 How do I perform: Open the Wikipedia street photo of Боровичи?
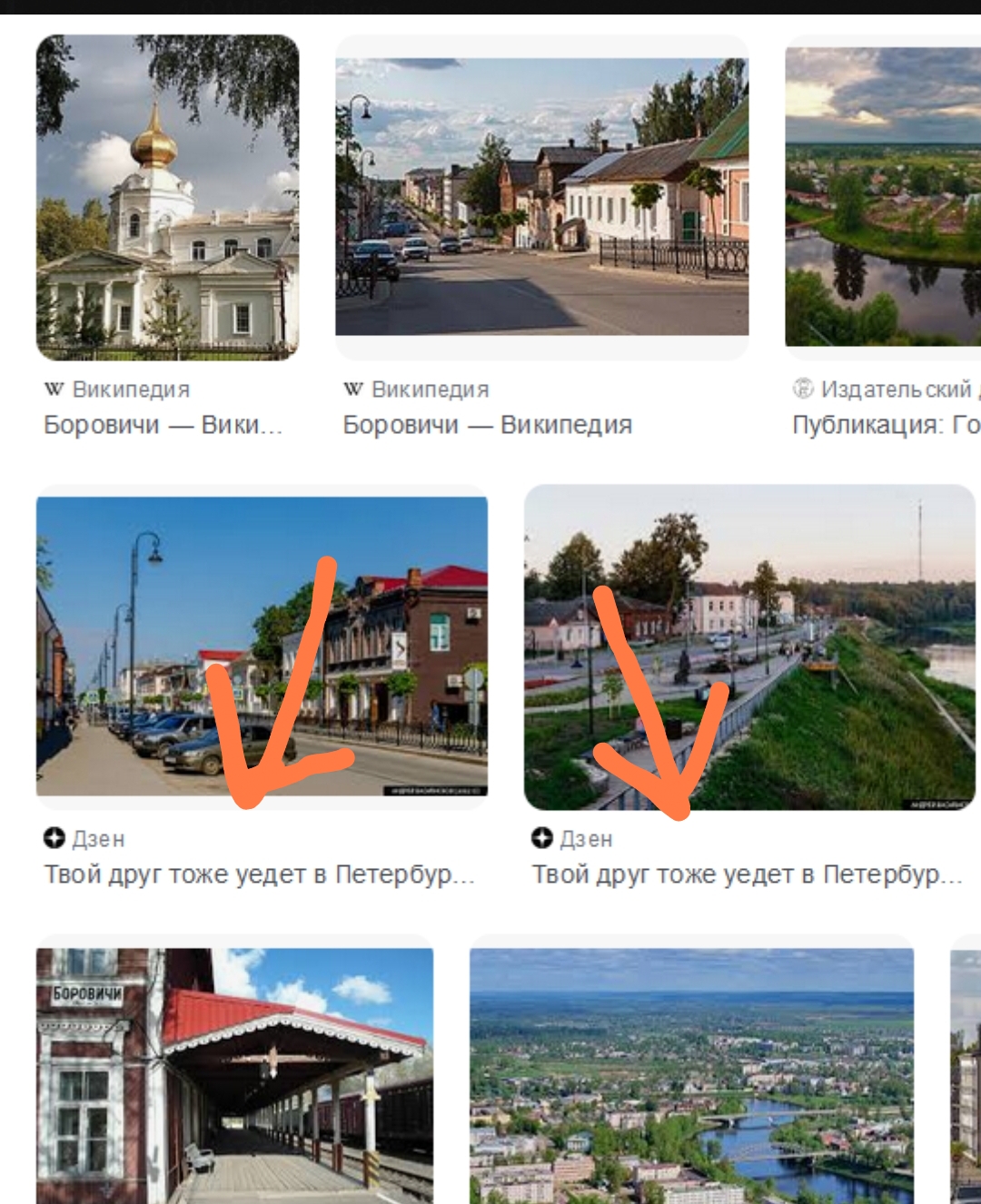541,196
